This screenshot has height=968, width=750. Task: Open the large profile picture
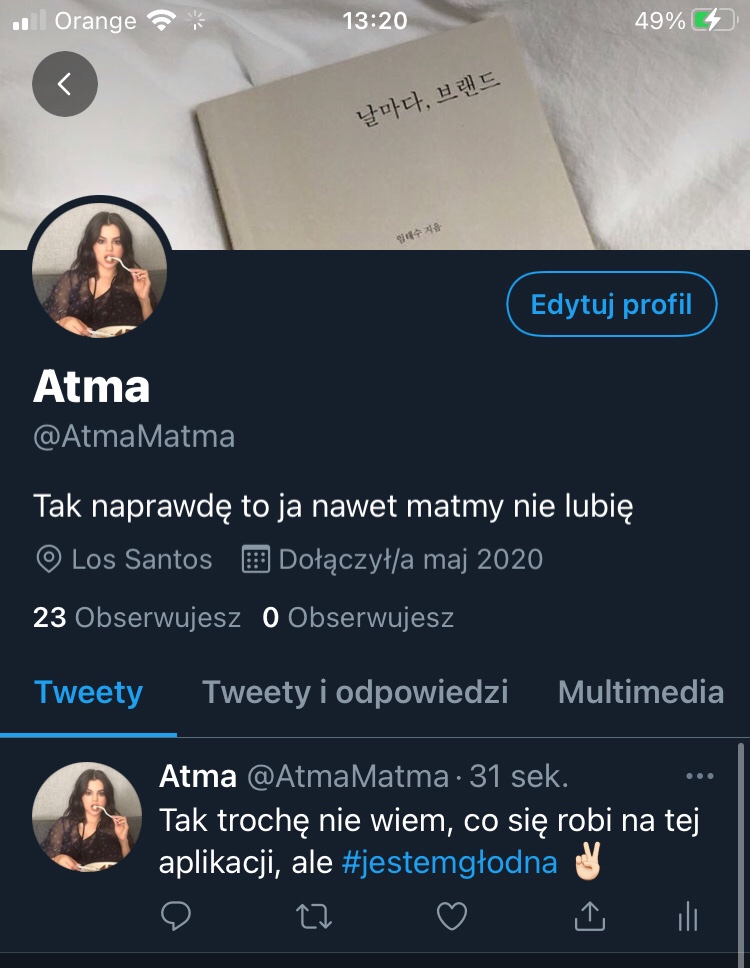tap(99, 271)
